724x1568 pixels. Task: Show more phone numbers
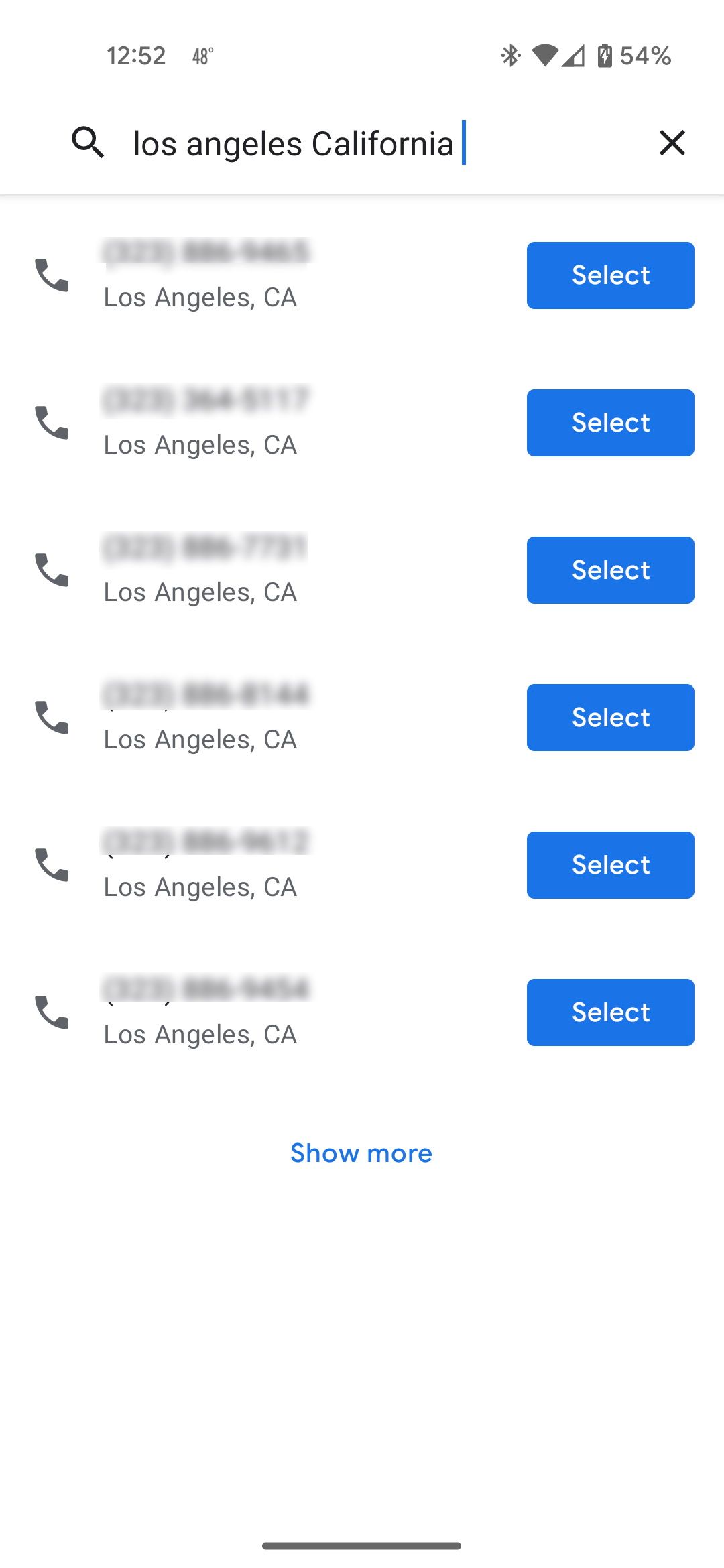pyautogui.click(x=361, y=1153)
